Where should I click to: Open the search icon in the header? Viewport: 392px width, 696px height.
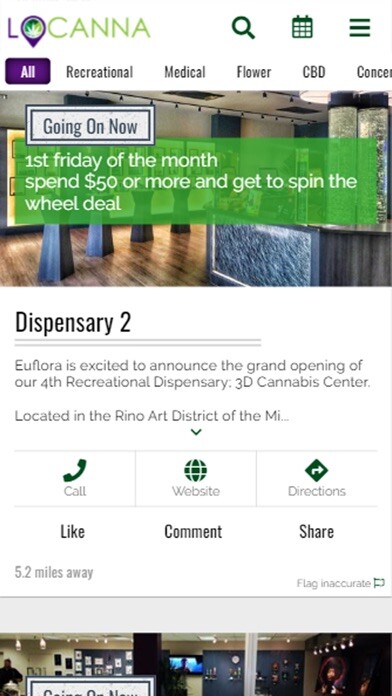[243, 28]
